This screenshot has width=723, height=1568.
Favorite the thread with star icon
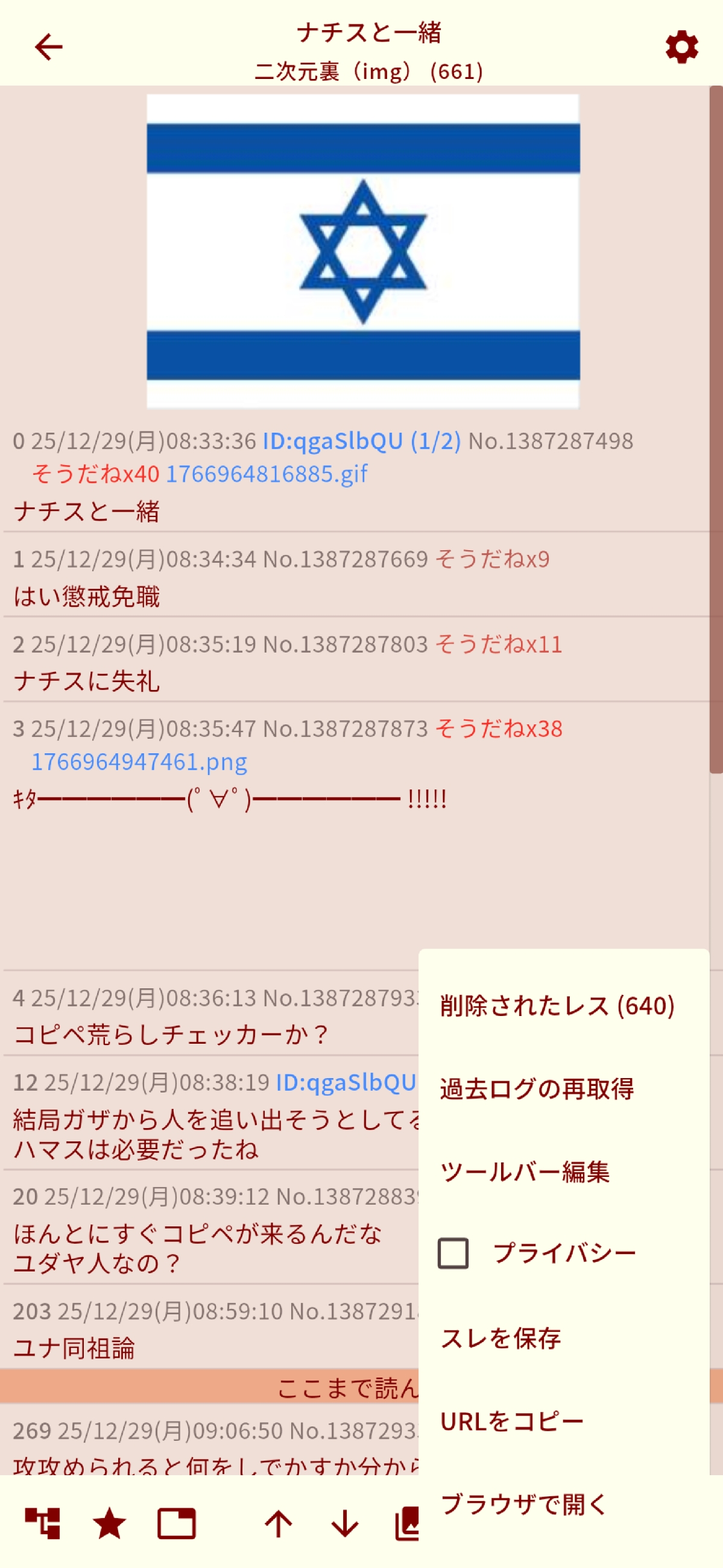pos(110,1523)
